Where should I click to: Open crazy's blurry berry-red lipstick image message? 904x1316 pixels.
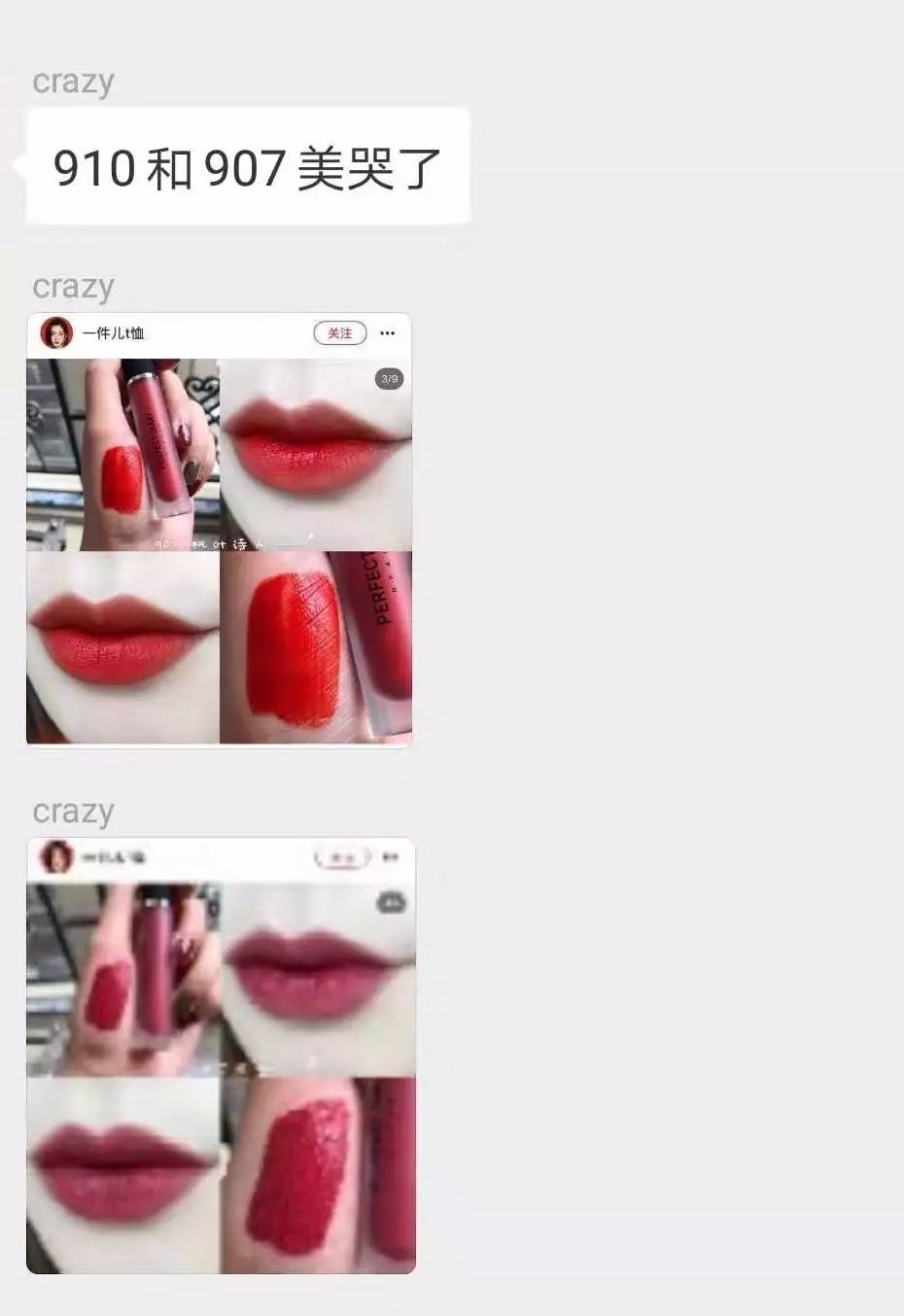point(221,1056)
